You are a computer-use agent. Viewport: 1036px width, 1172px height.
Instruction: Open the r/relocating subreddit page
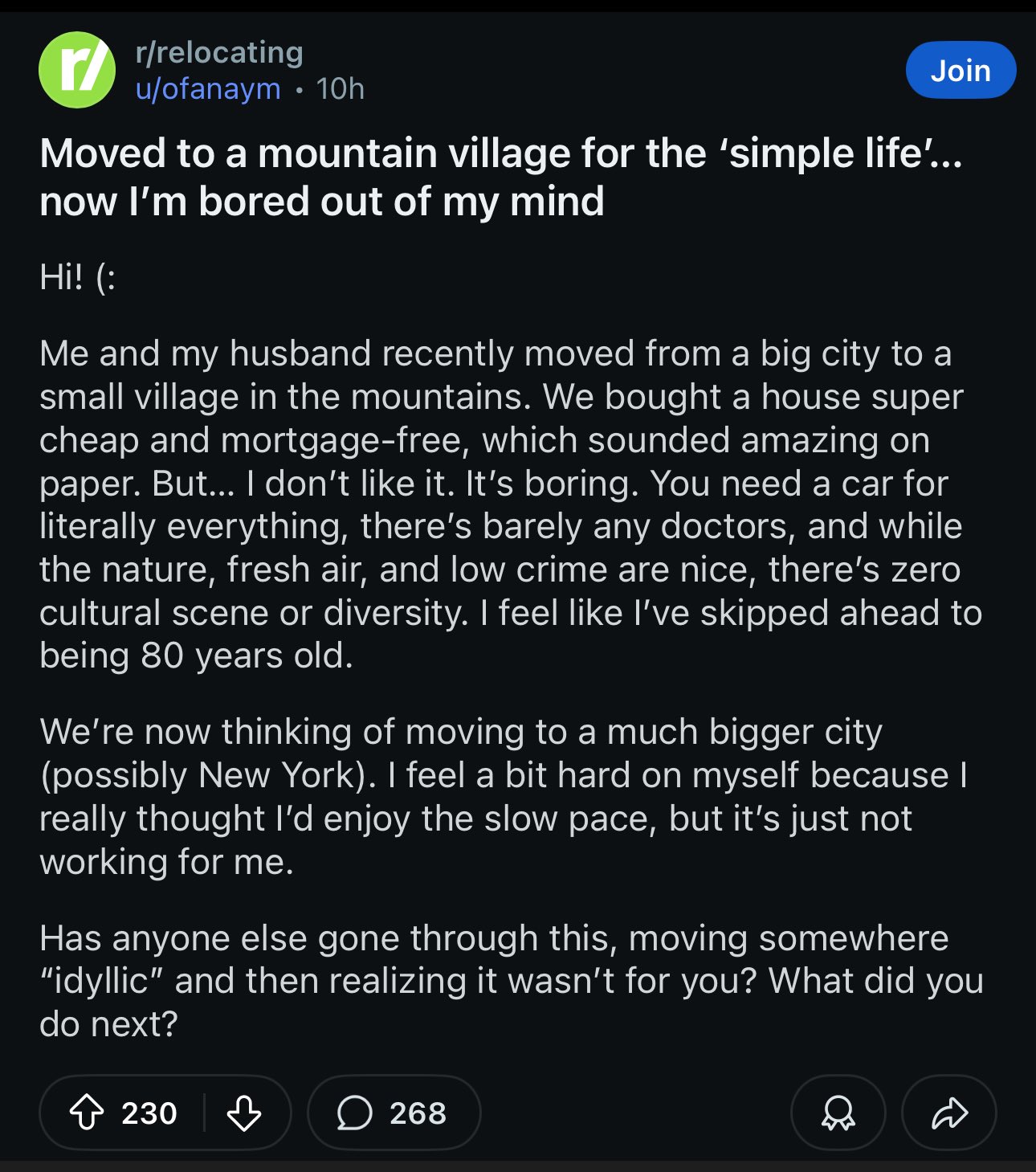coord(219,52)
